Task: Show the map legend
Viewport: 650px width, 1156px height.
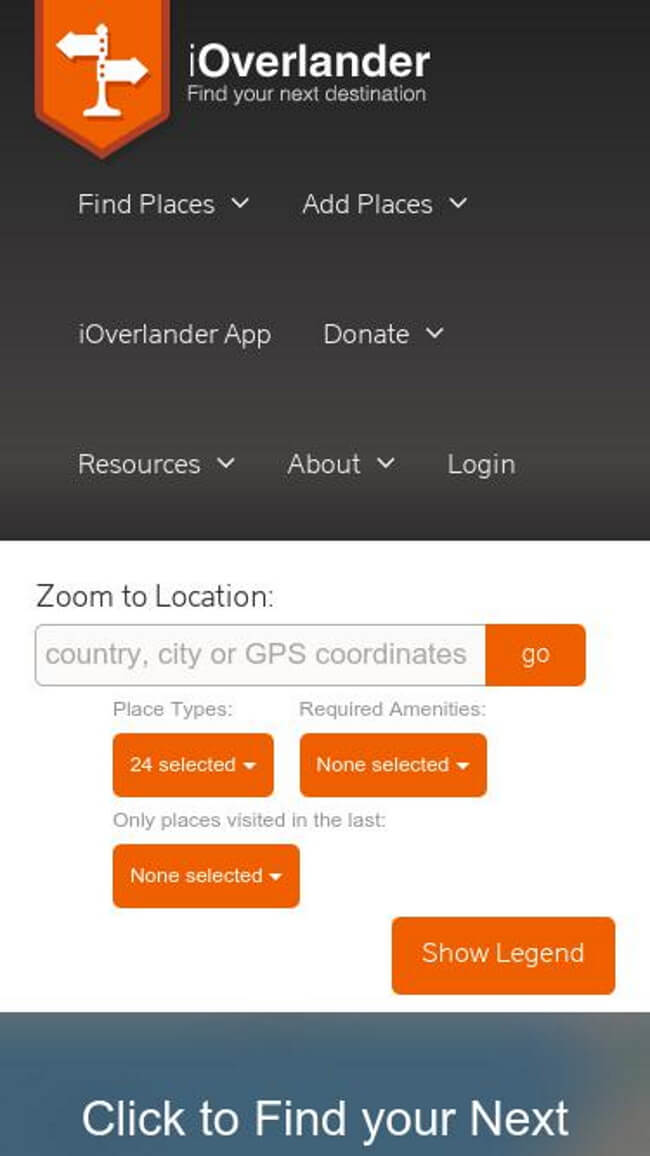Action: click(503, 955)
